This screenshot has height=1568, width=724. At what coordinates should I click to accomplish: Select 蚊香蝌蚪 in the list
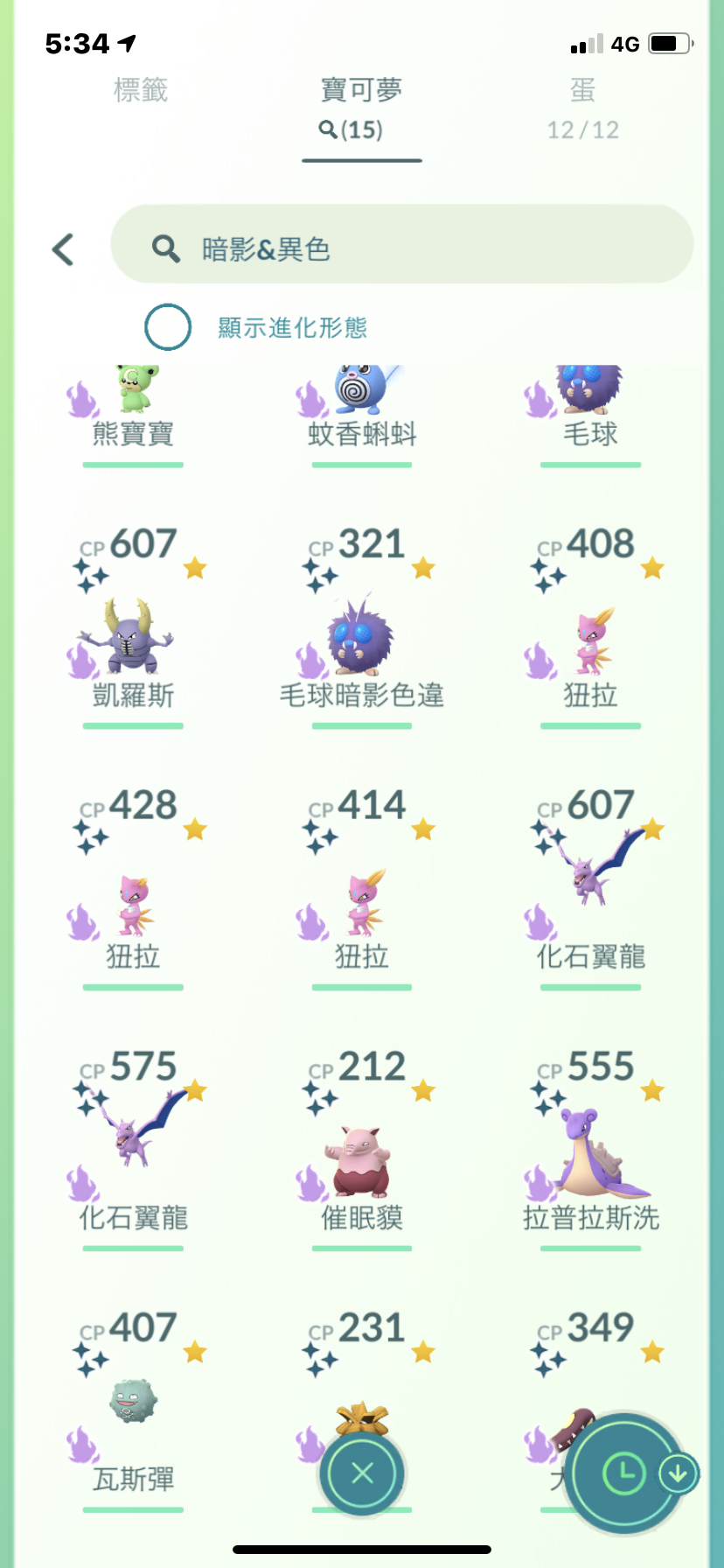coord(361,404)
